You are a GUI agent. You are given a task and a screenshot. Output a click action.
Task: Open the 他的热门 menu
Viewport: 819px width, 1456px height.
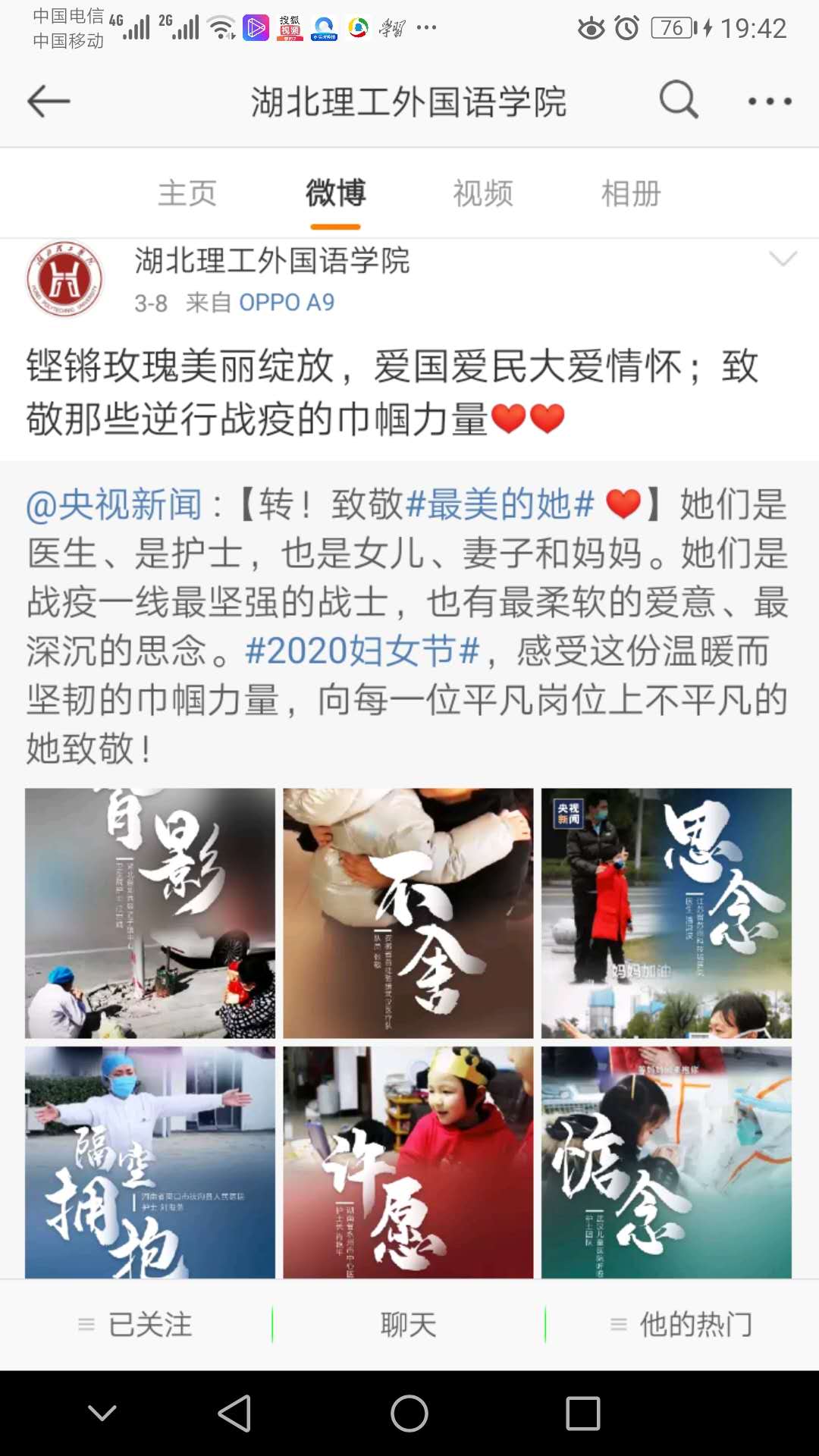click(x=682, y=1325)
